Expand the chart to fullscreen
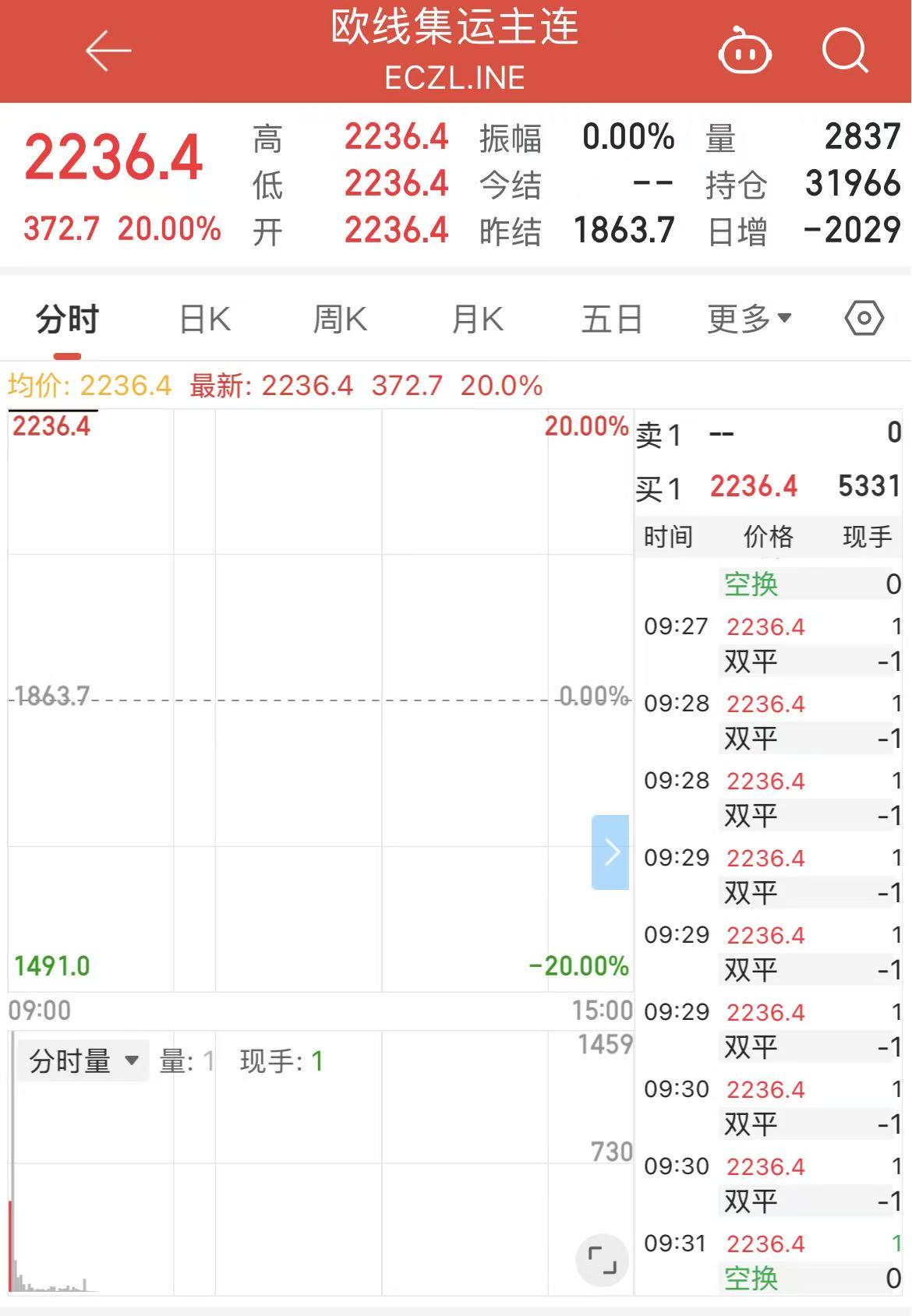The width and height of the screenshot is (912, 1316). pyautogui.click(x=602, y=1260)
